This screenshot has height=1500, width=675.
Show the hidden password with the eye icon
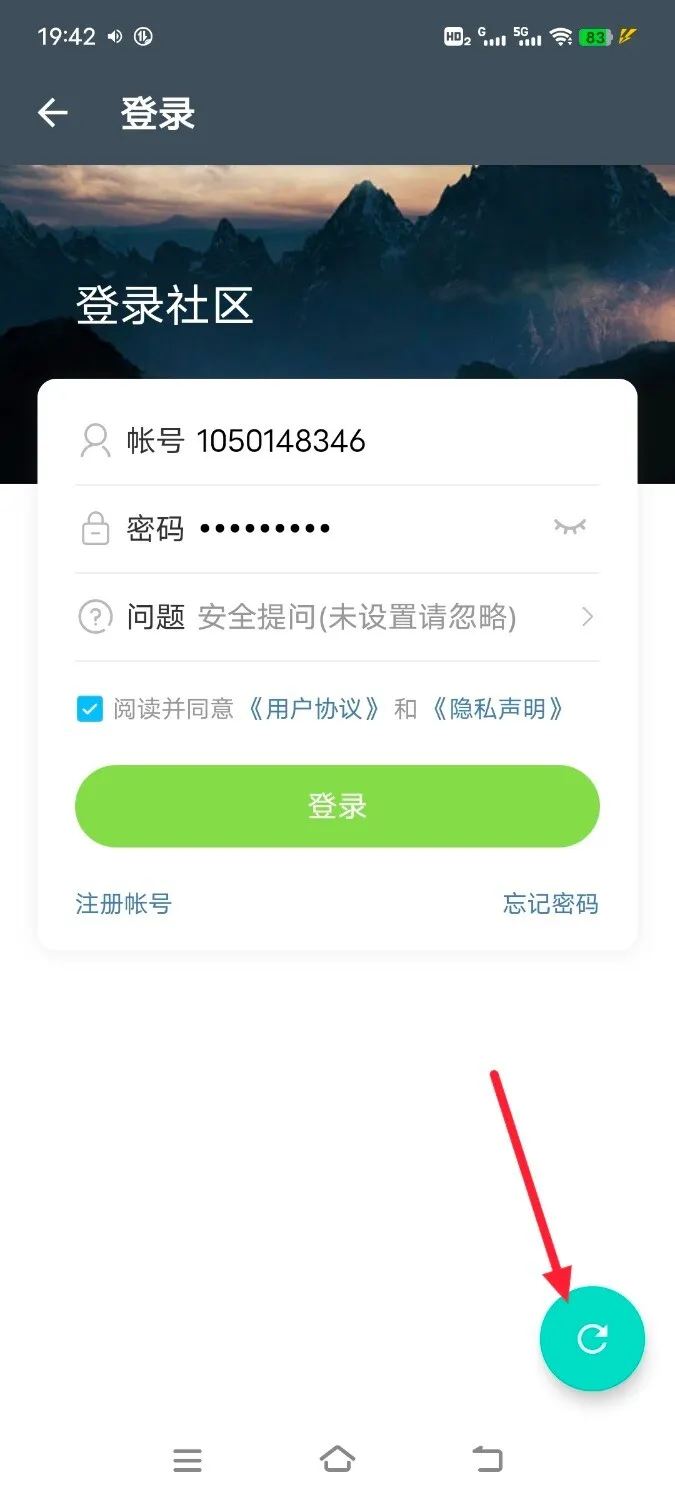click(570, 527)
